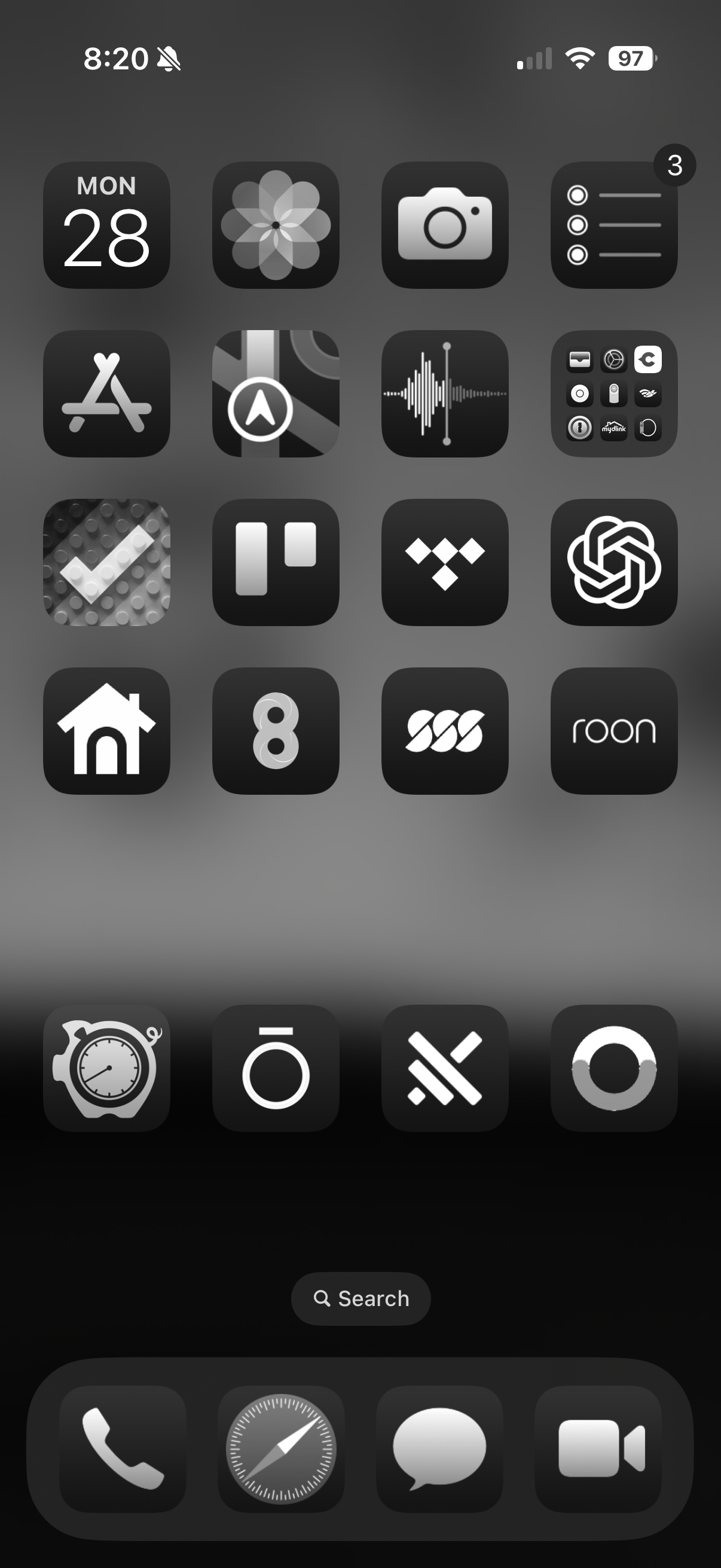Open the Lego checkmark tasks app

[x=106, y=562]
